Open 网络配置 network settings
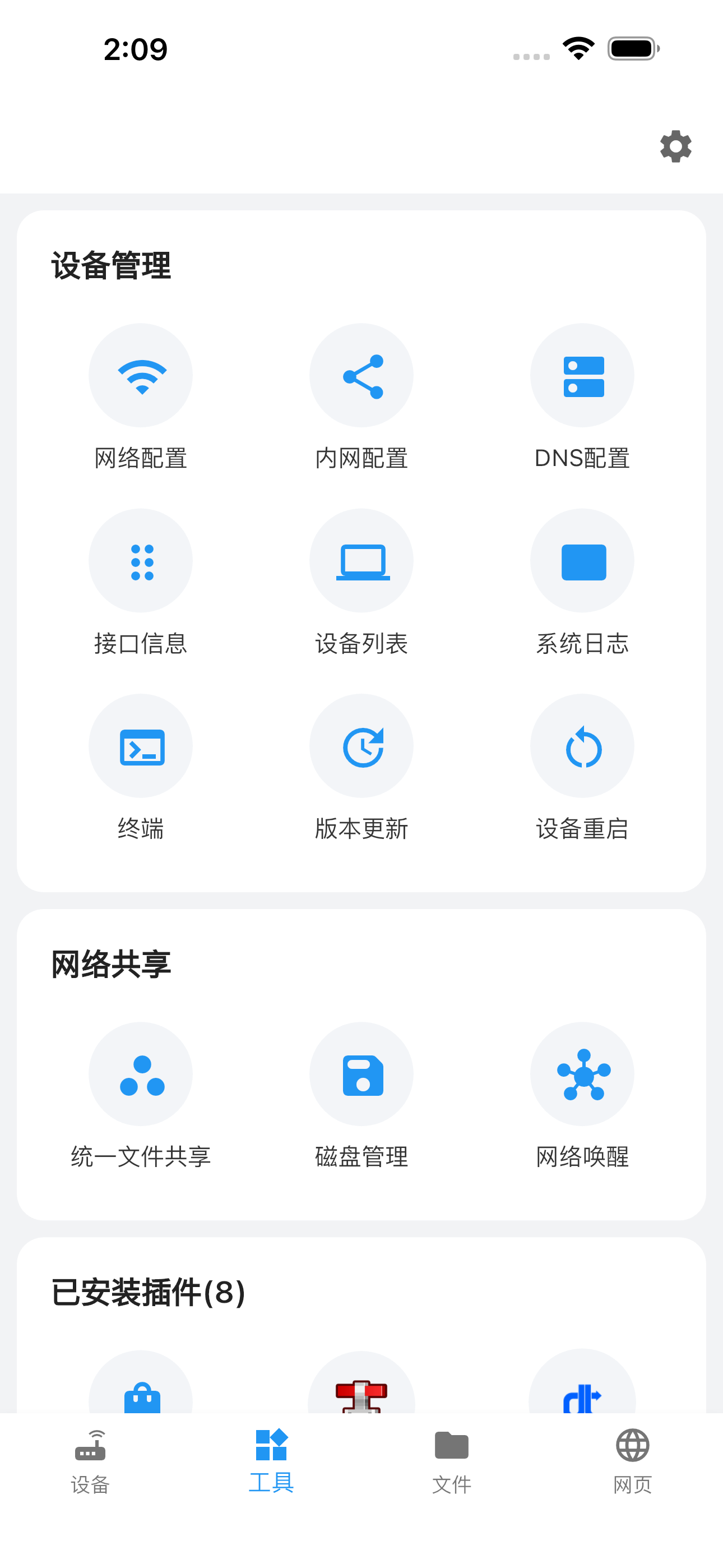 [141, 397]
